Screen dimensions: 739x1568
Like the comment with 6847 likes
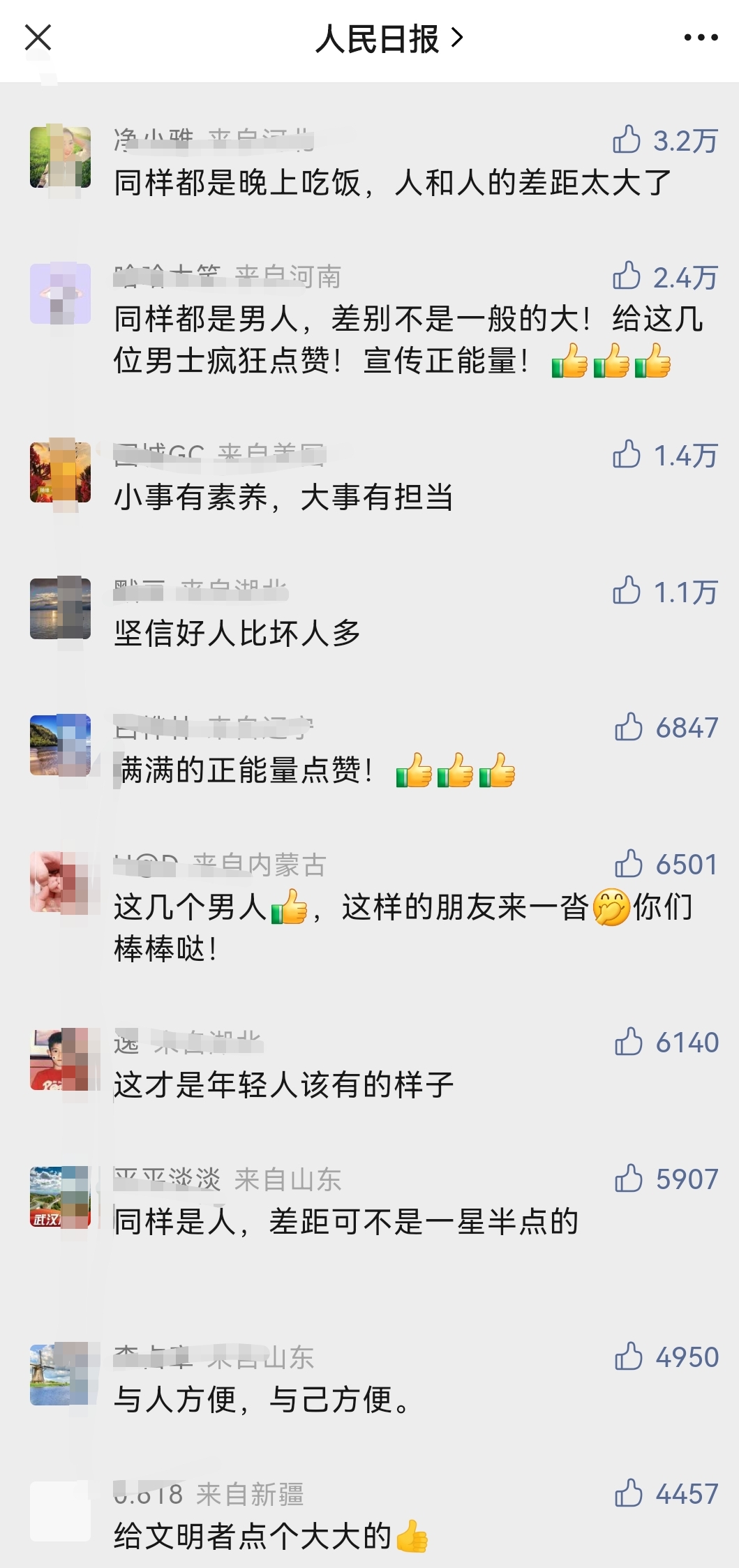tap(628, 727)
